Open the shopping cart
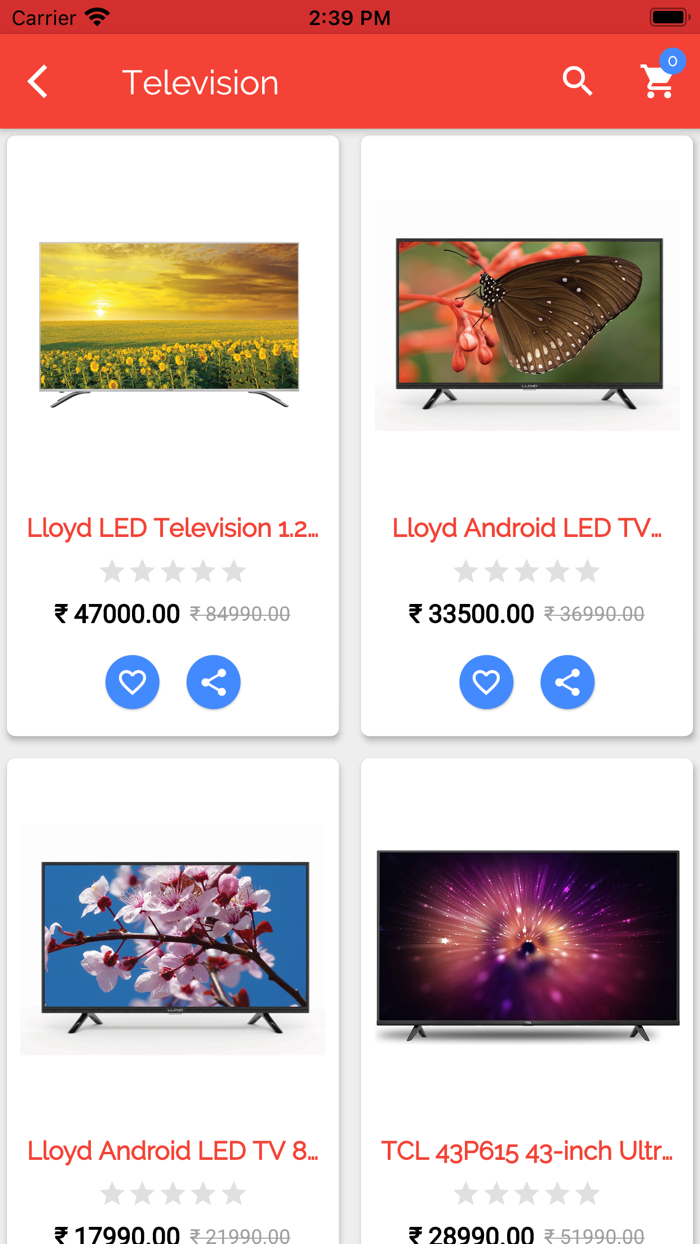 click(658, 82)
